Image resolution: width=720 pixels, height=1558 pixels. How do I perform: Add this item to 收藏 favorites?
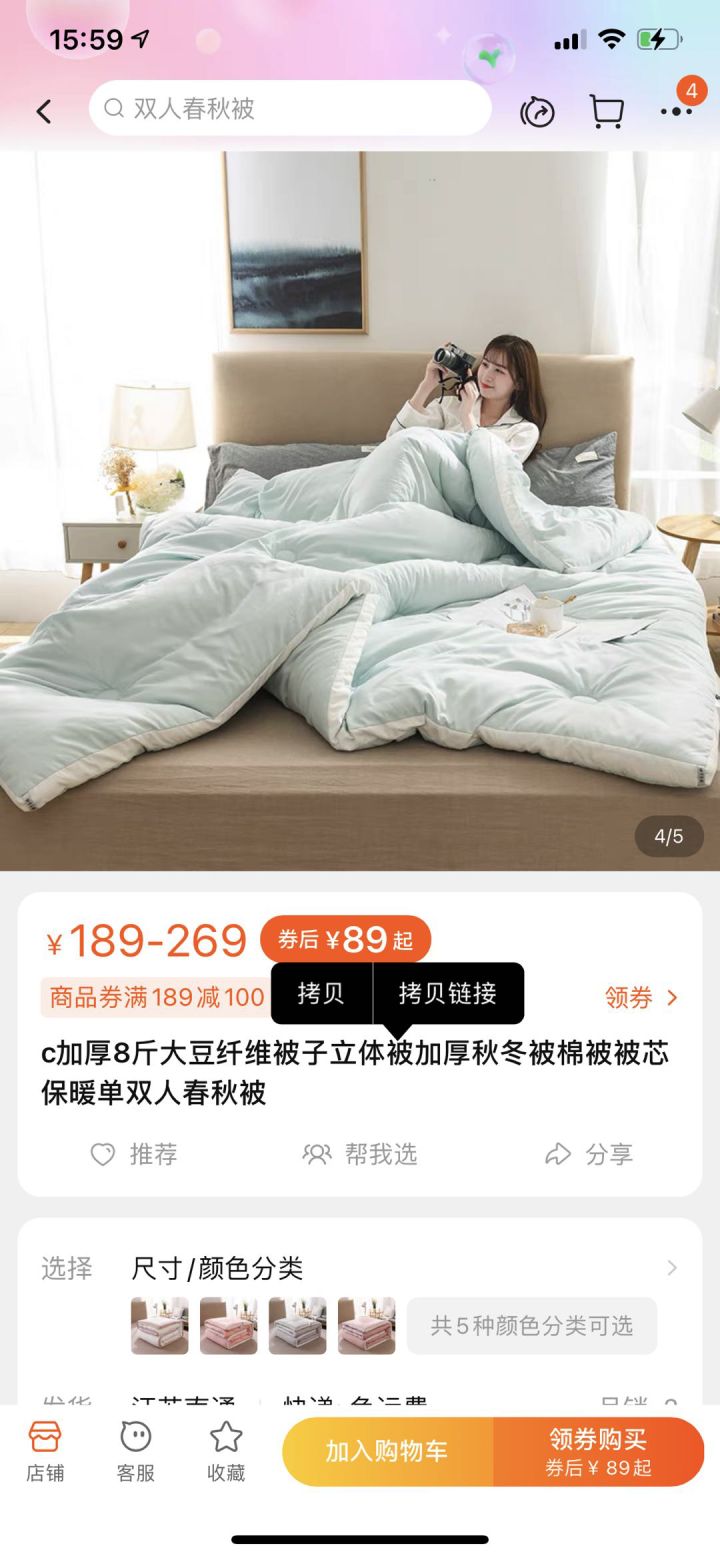[x=226, y=1451]
